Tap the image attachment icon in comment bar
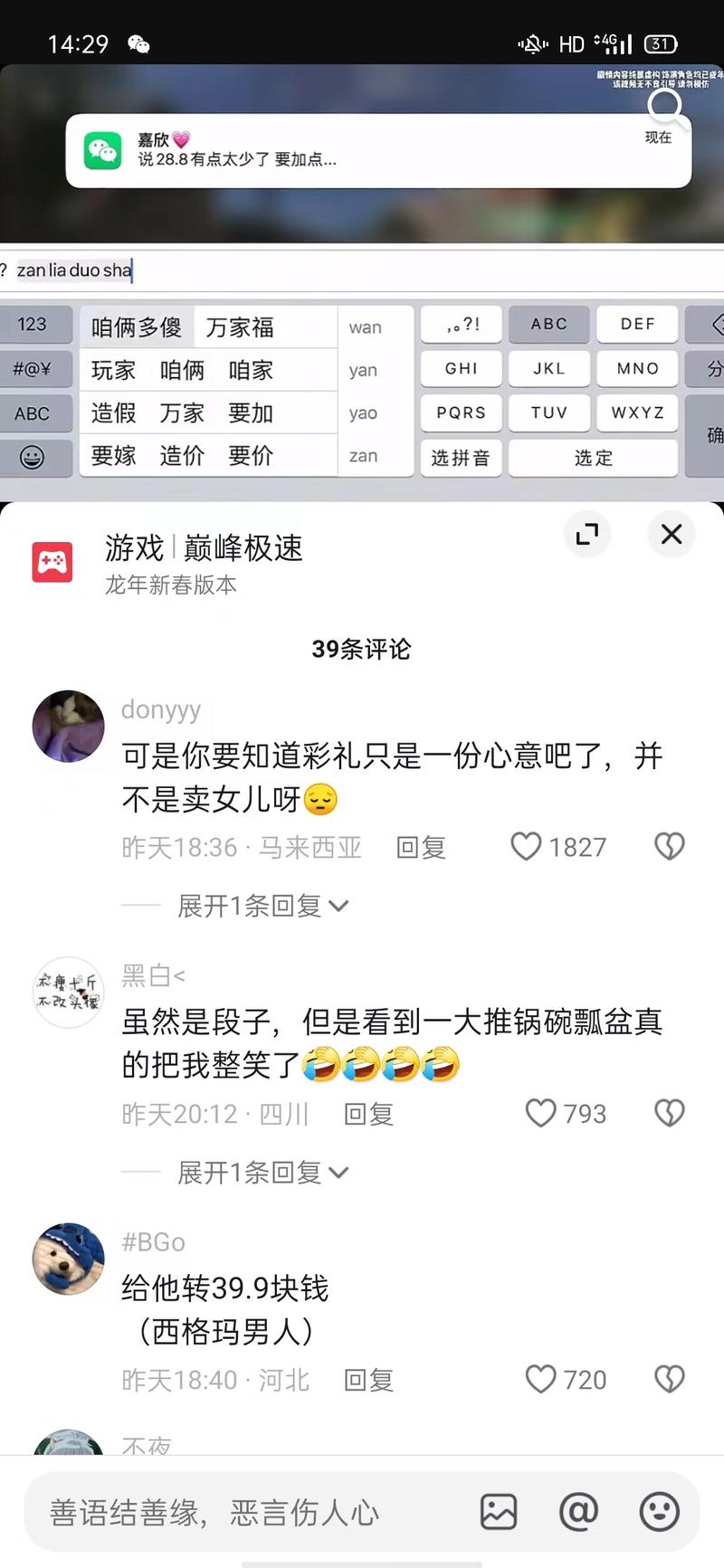The image size is (724, 1568). pos(500,1511)
